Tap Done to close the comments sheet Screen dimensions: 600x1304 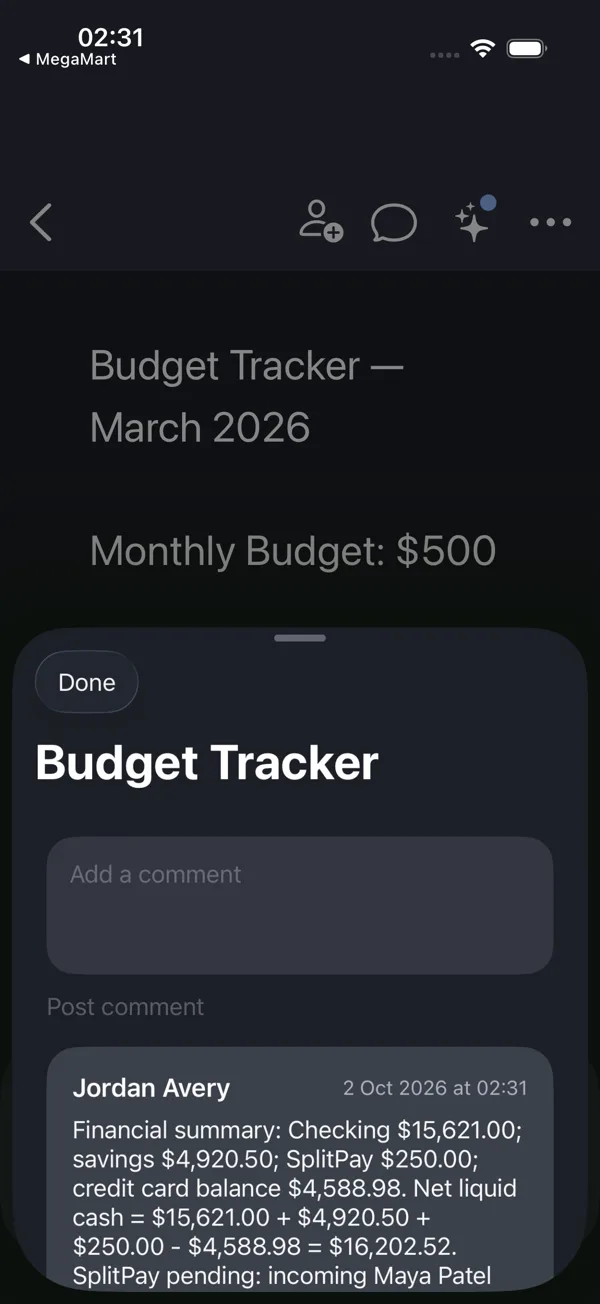click(87, 682)
